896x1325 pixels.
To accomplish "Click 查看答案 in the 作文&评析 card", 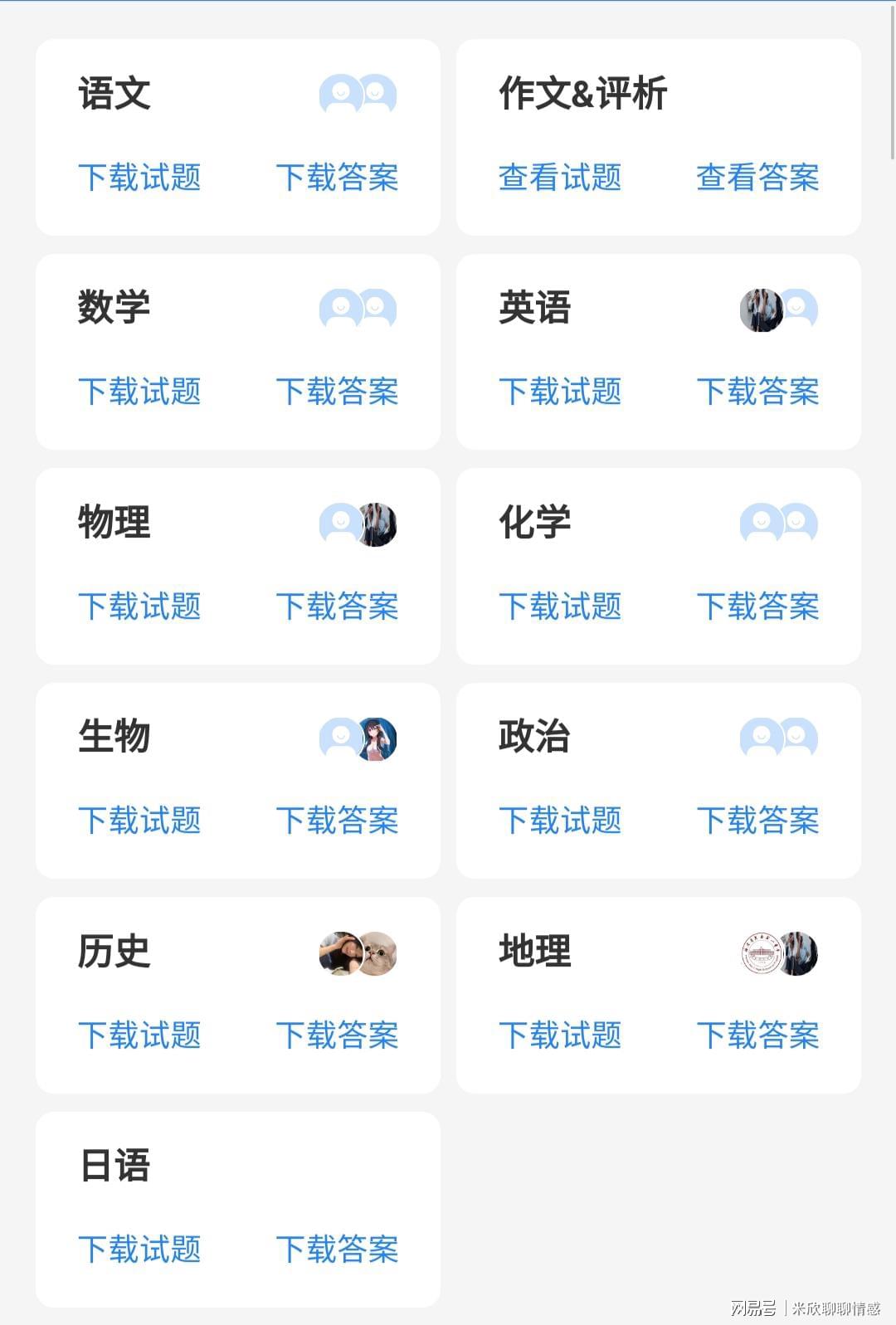I will [759, 178].
